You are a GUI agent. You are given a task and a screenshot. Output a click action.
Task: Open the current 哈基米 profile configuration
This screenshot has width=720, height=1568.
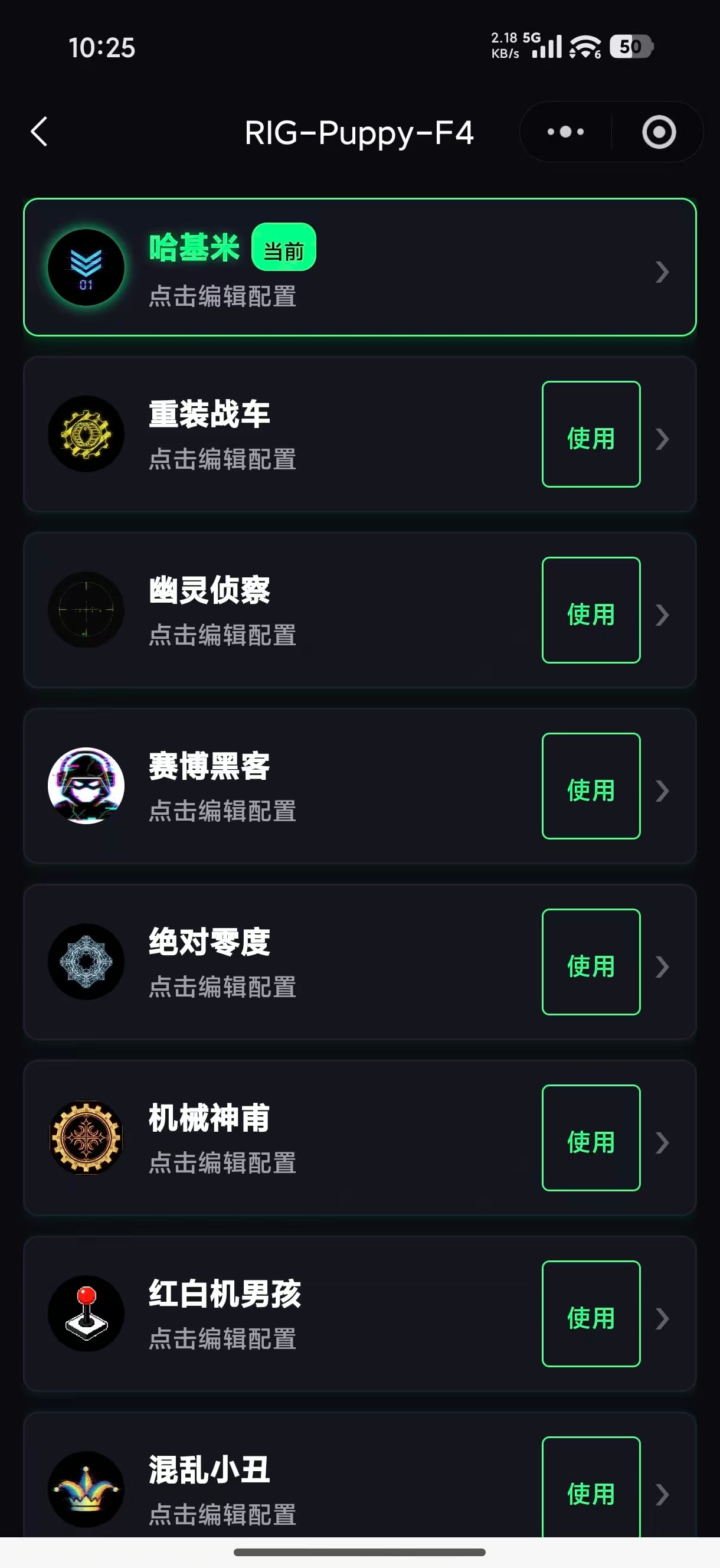[359, 267]
